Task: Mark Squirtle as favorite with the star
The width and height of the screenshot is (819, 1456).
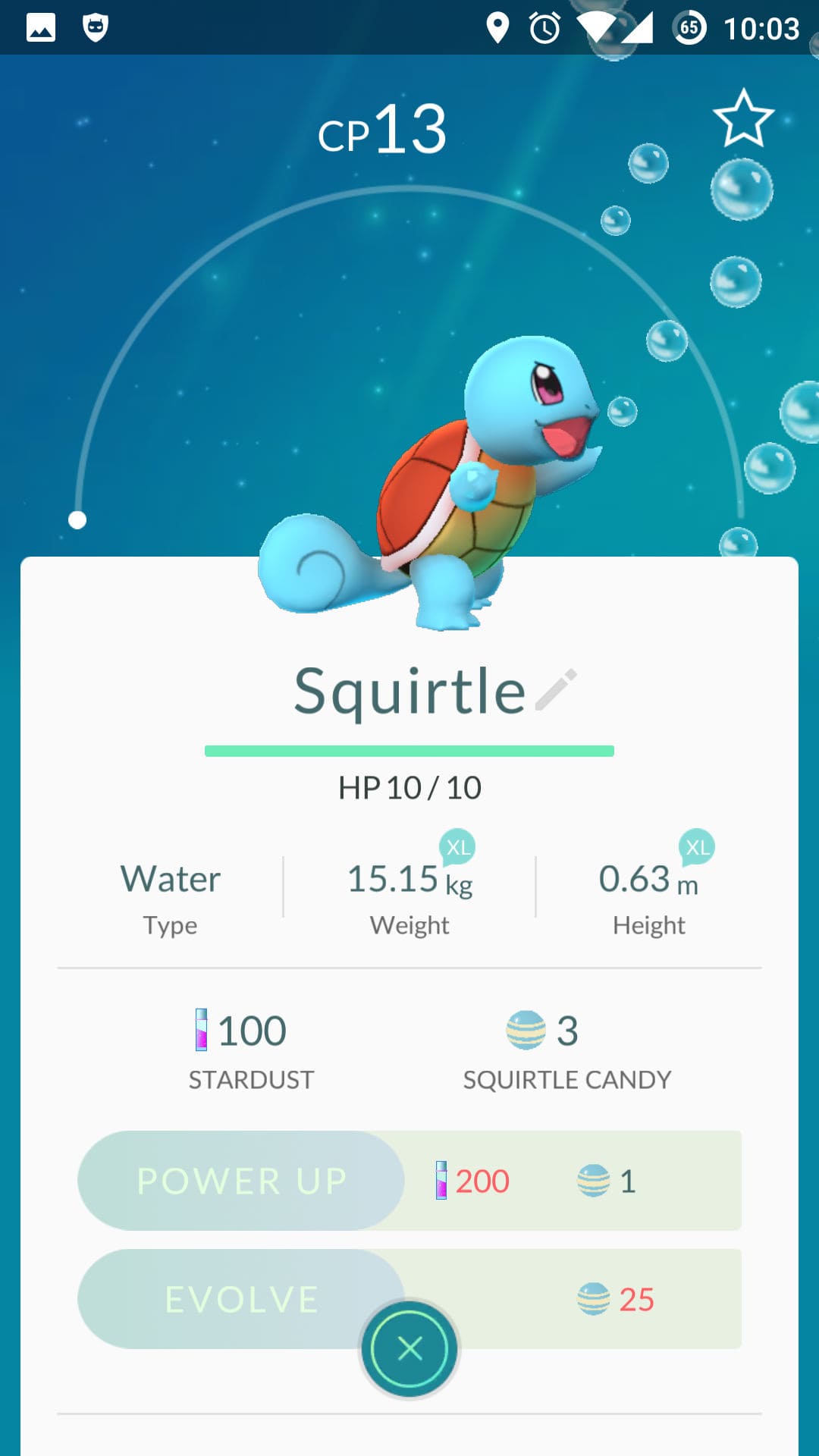Action: coord(743,118)
